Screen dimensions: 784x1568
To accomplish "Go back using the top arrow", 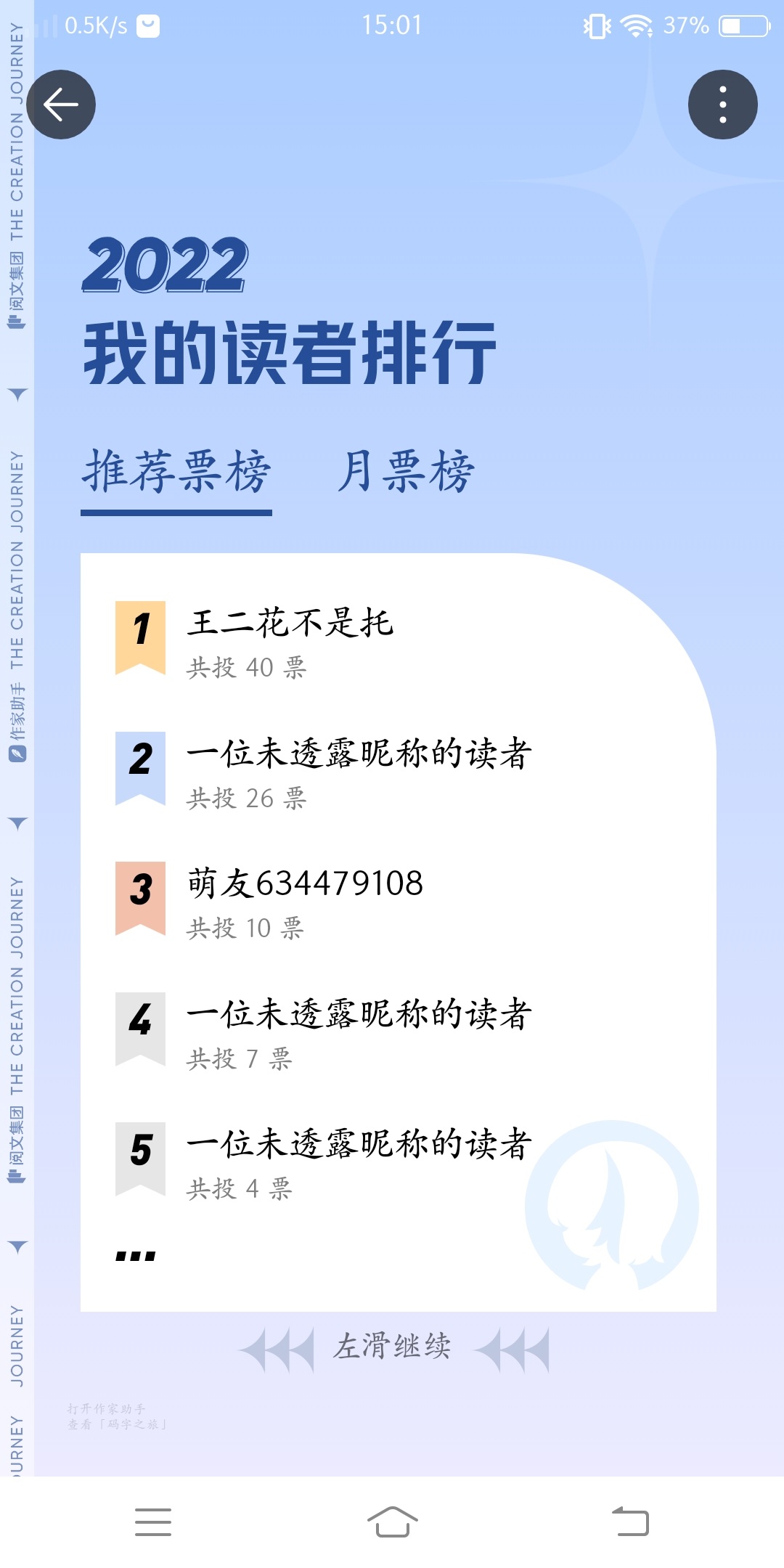I will (61, 105).
